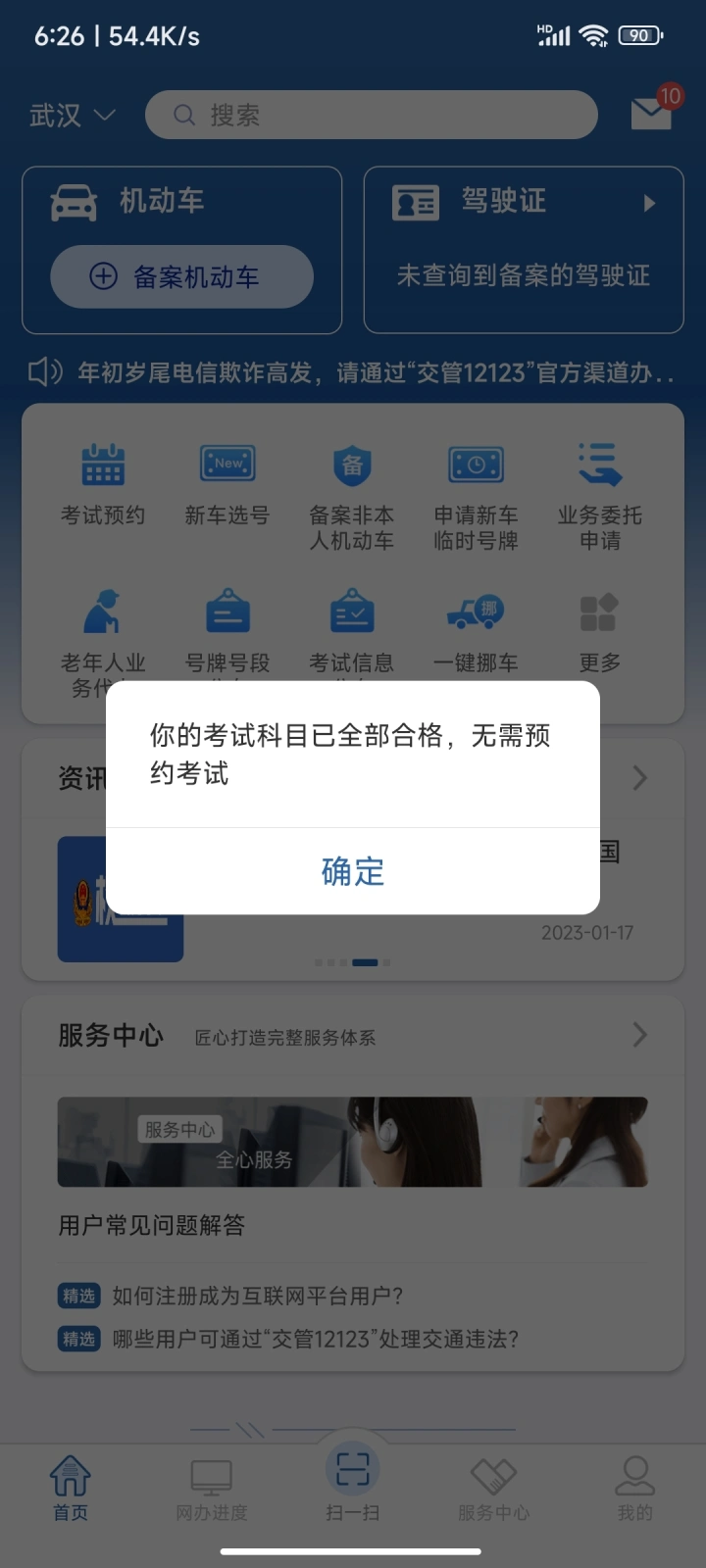The width and height of the screenshot is (706, 1568).
Task: Open 一键挪车
Action: 477,632
